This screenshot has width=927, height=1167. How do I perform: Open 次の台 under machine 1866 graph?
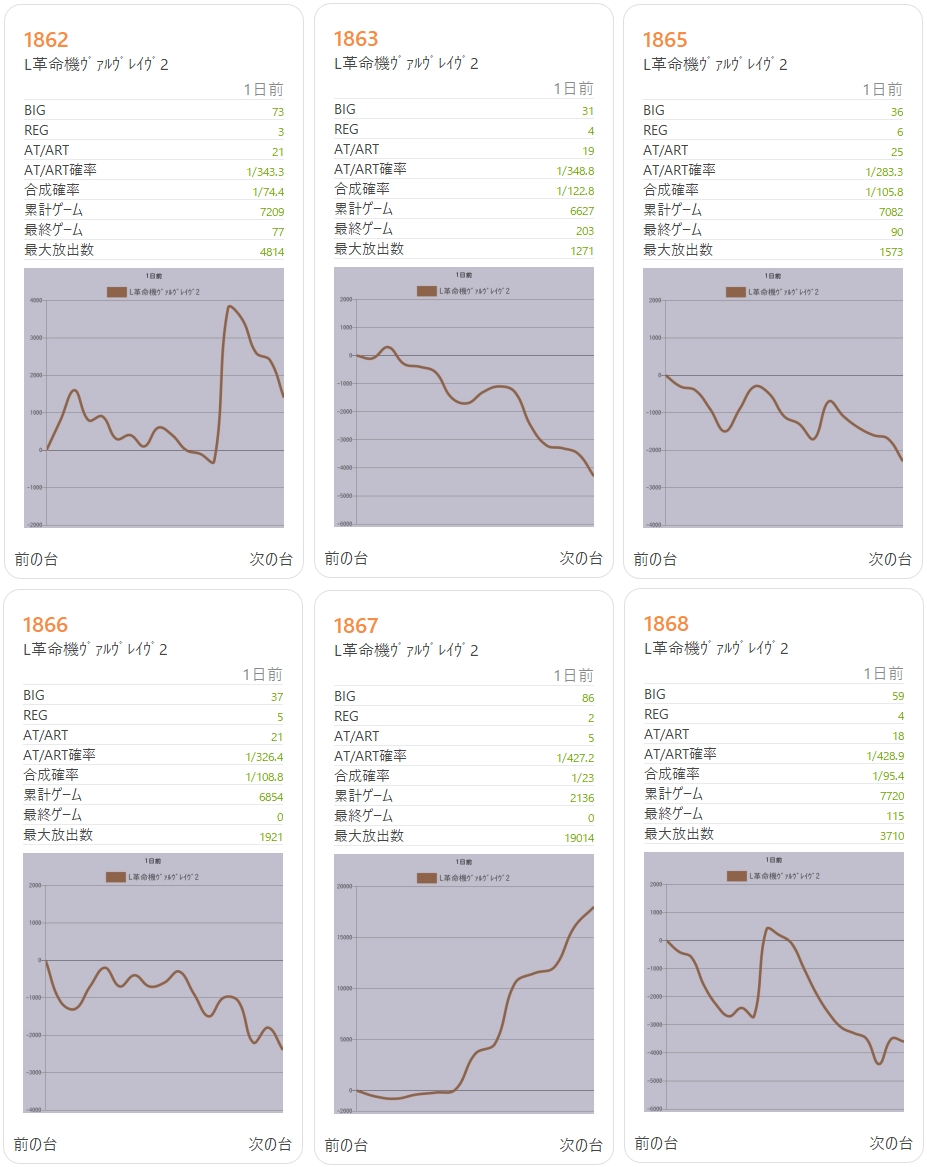[x=271, y=1144]
